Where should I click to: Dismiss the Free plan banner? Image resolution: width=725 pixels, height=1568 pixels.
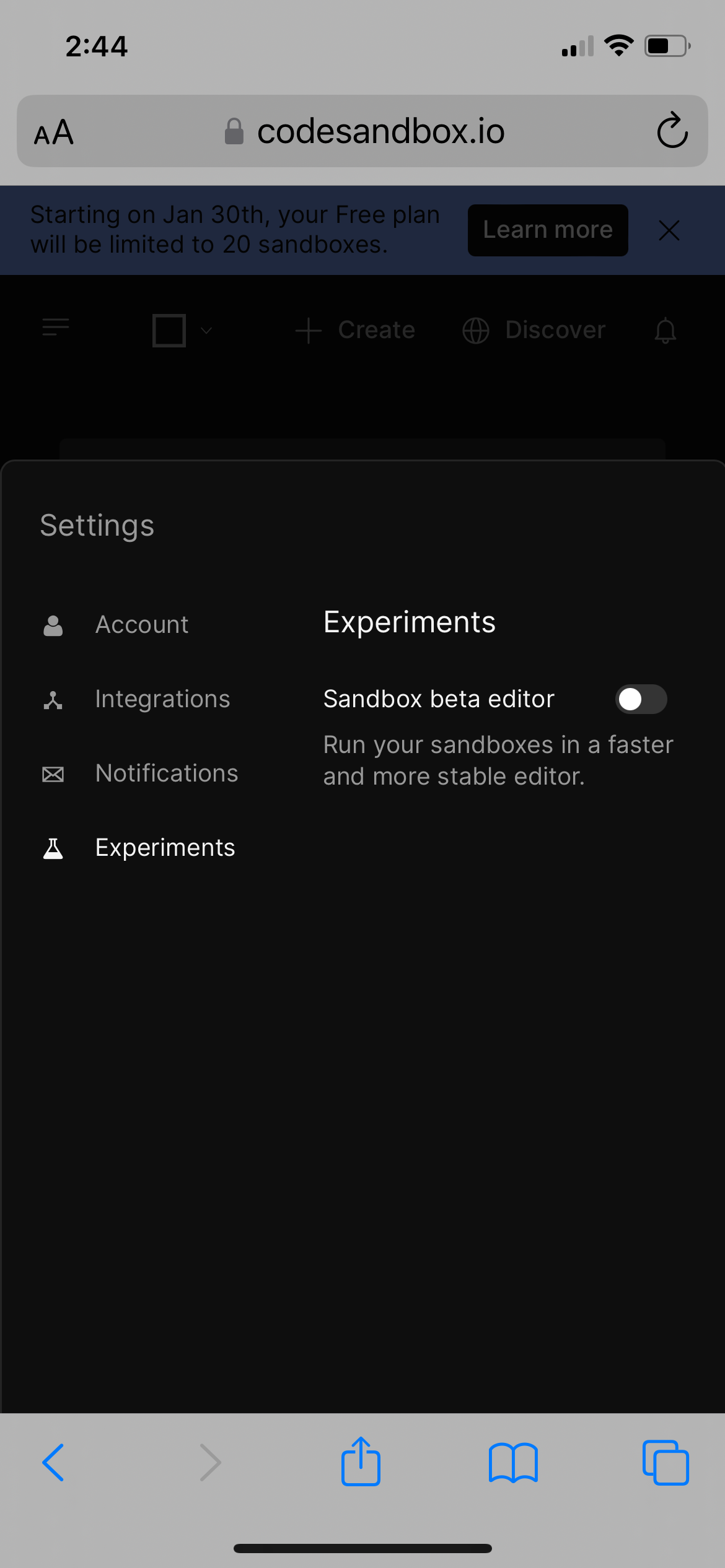(669, 230)
